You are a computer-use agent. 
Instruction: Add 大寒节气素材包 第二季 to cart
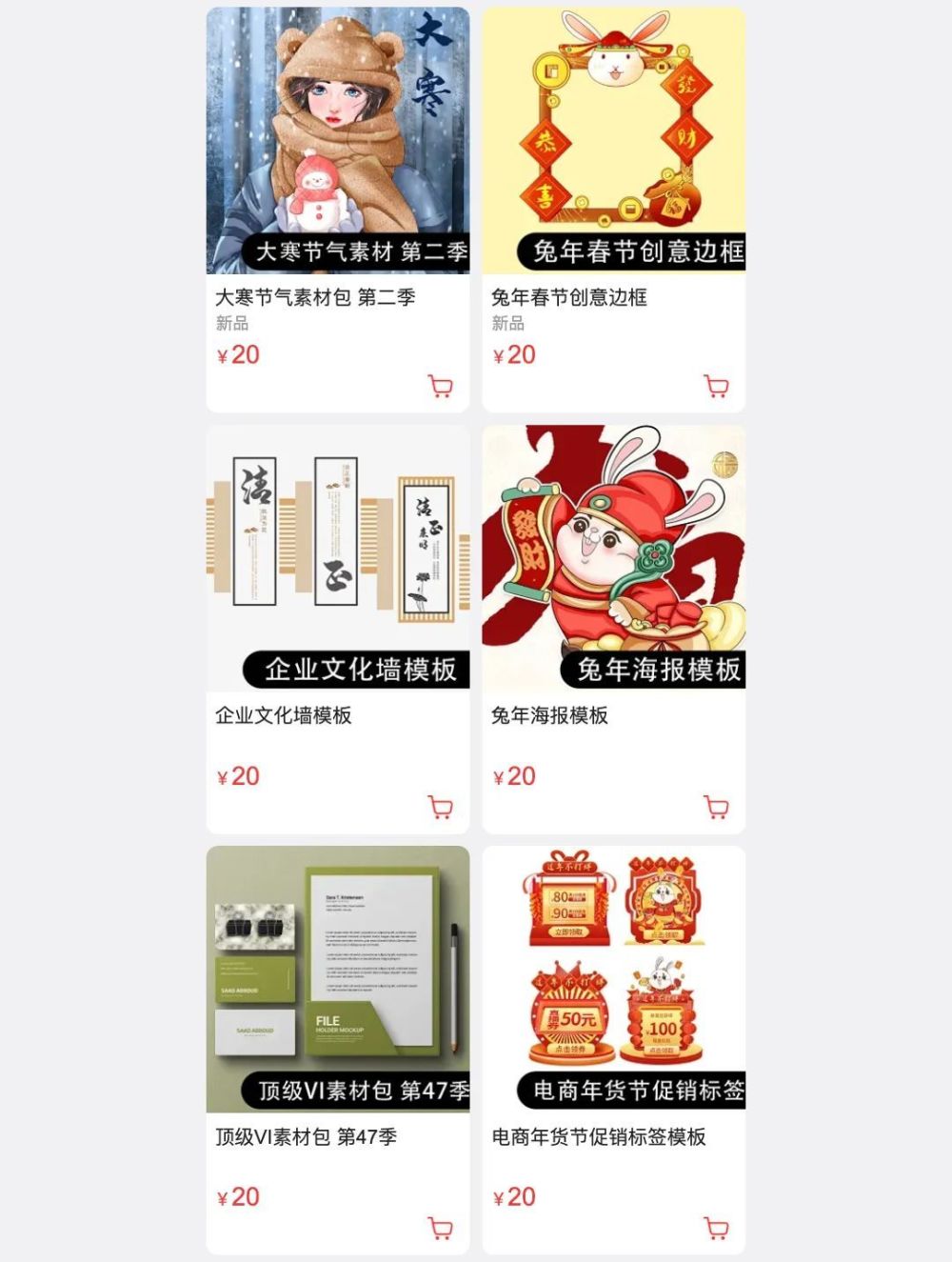[441, 387]
